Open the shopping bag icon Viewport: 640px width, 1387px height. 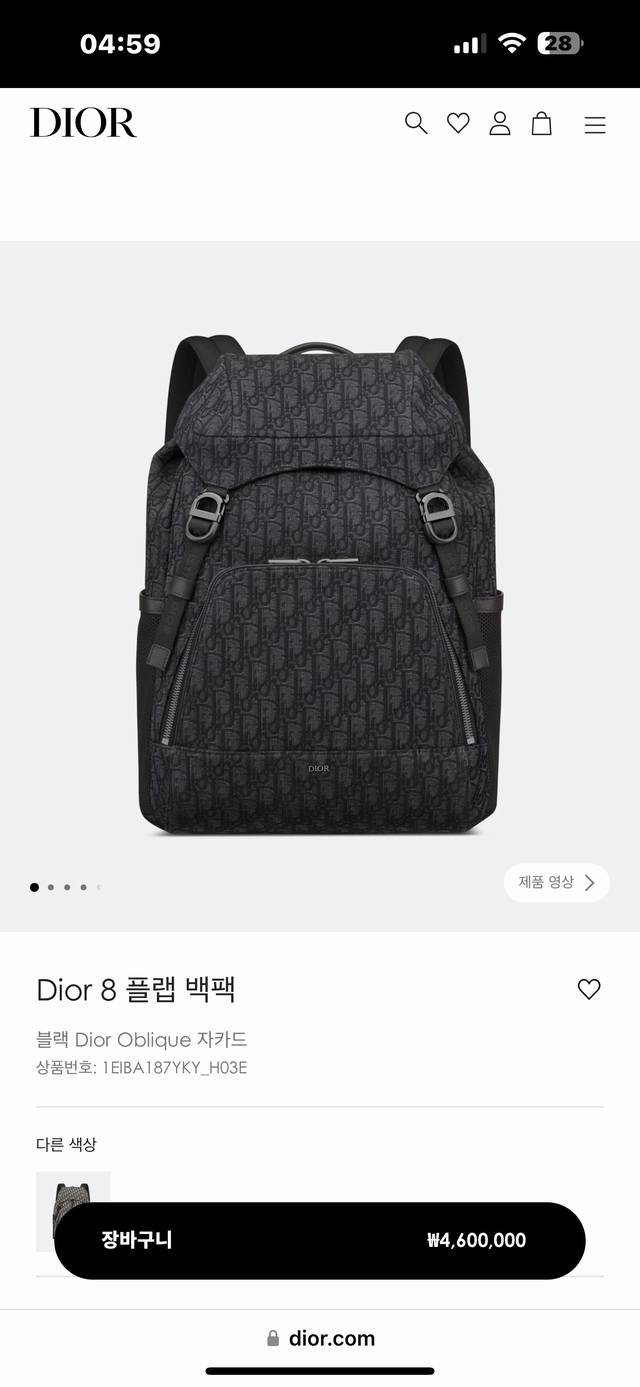pyautogui.click(x=541, y=123)
